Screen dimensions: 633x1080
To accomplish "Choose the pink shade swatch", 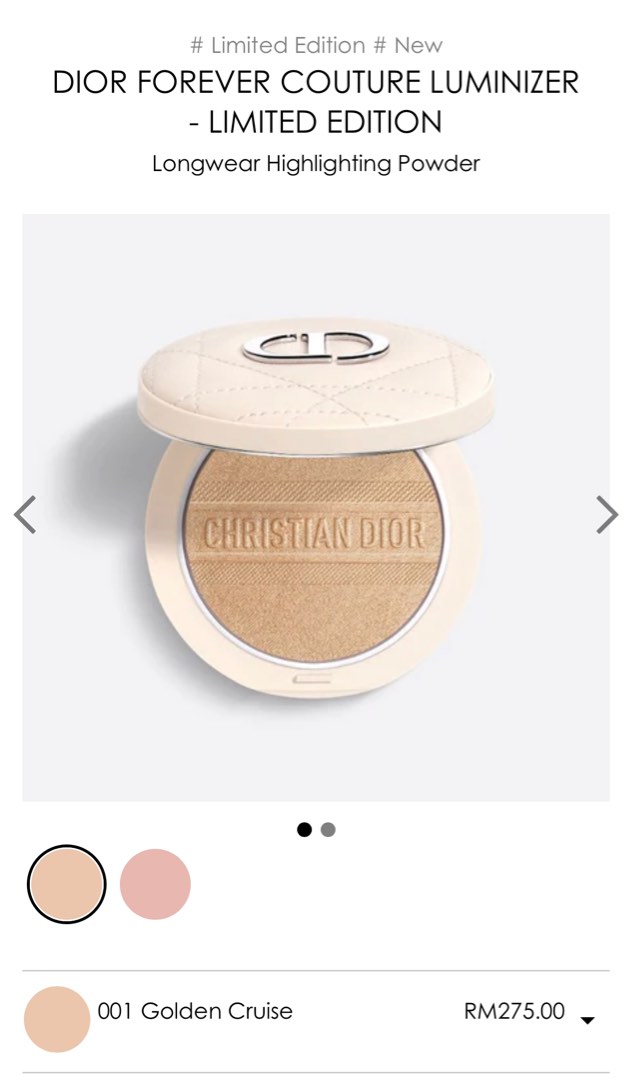I will click(155, 884).
